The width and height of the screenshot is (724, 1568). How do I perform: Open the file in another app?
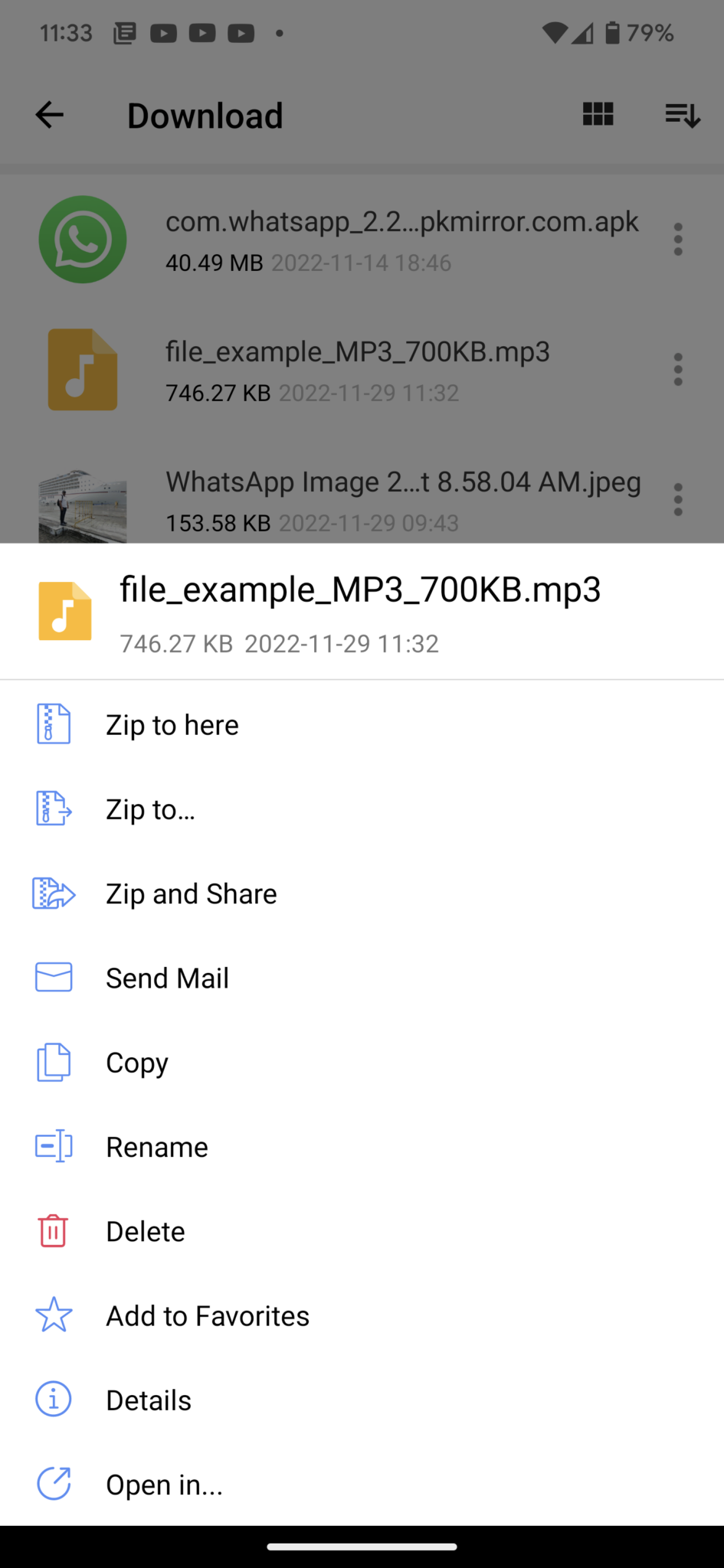point(362,1485)
